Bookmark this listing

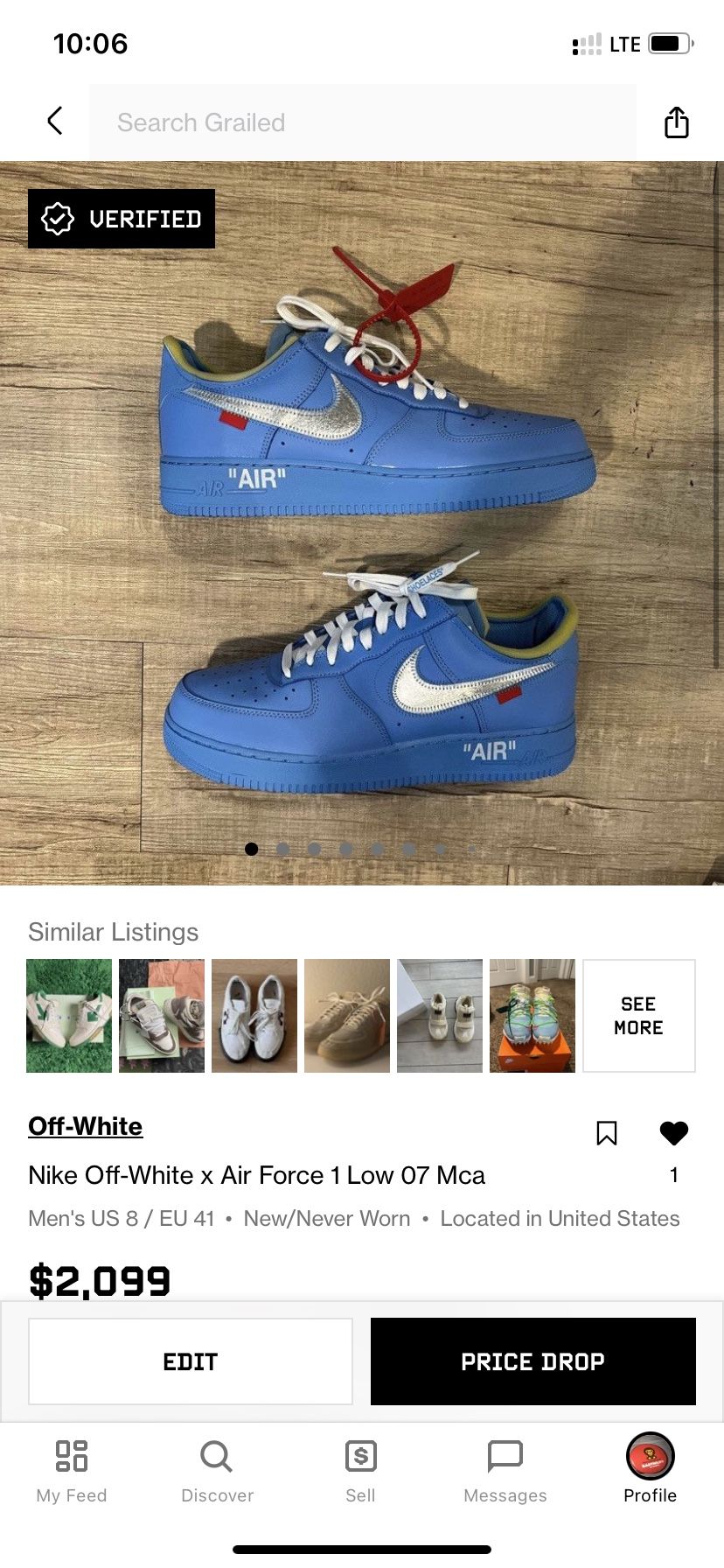tap(606, 1133)
